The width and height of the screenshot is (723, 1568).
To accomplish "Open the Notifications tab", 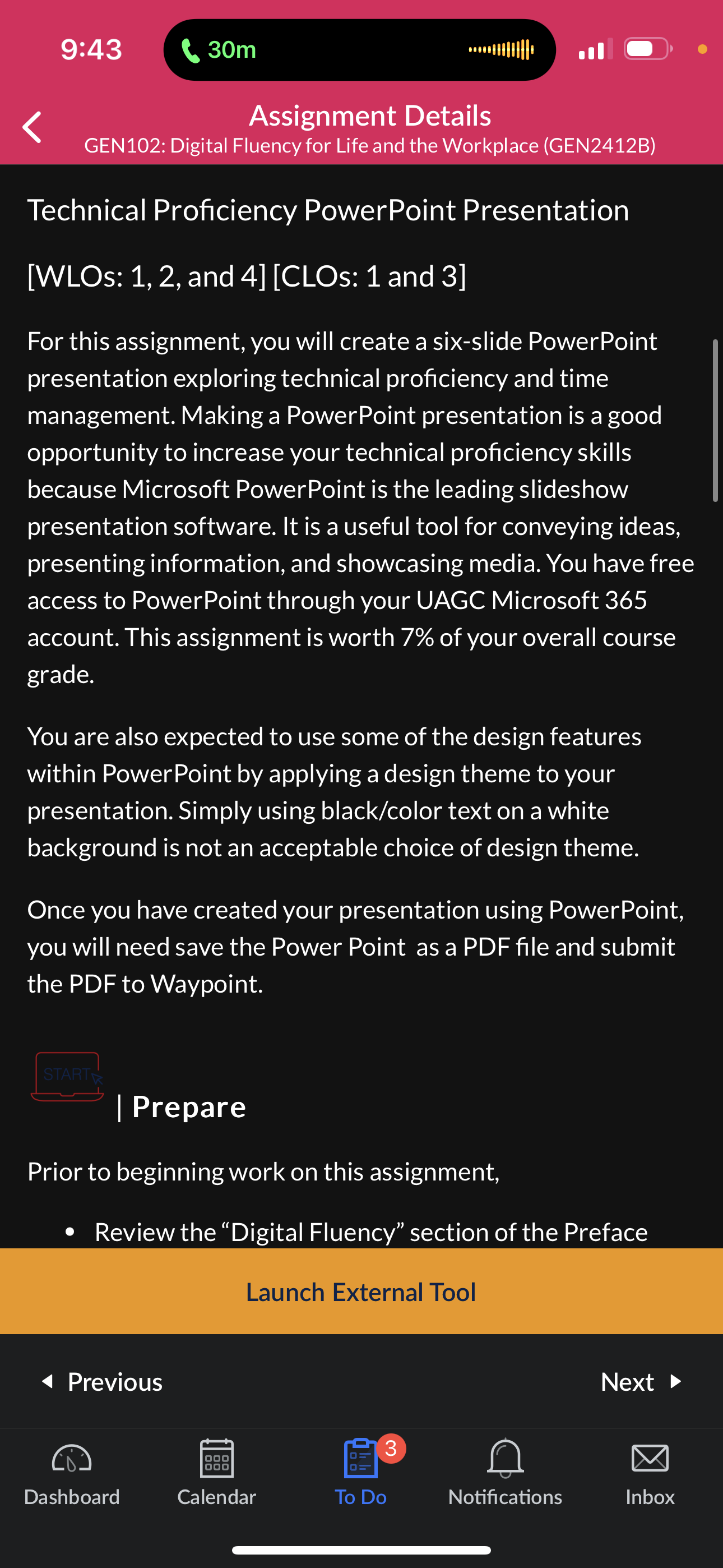I will 505,1473.
